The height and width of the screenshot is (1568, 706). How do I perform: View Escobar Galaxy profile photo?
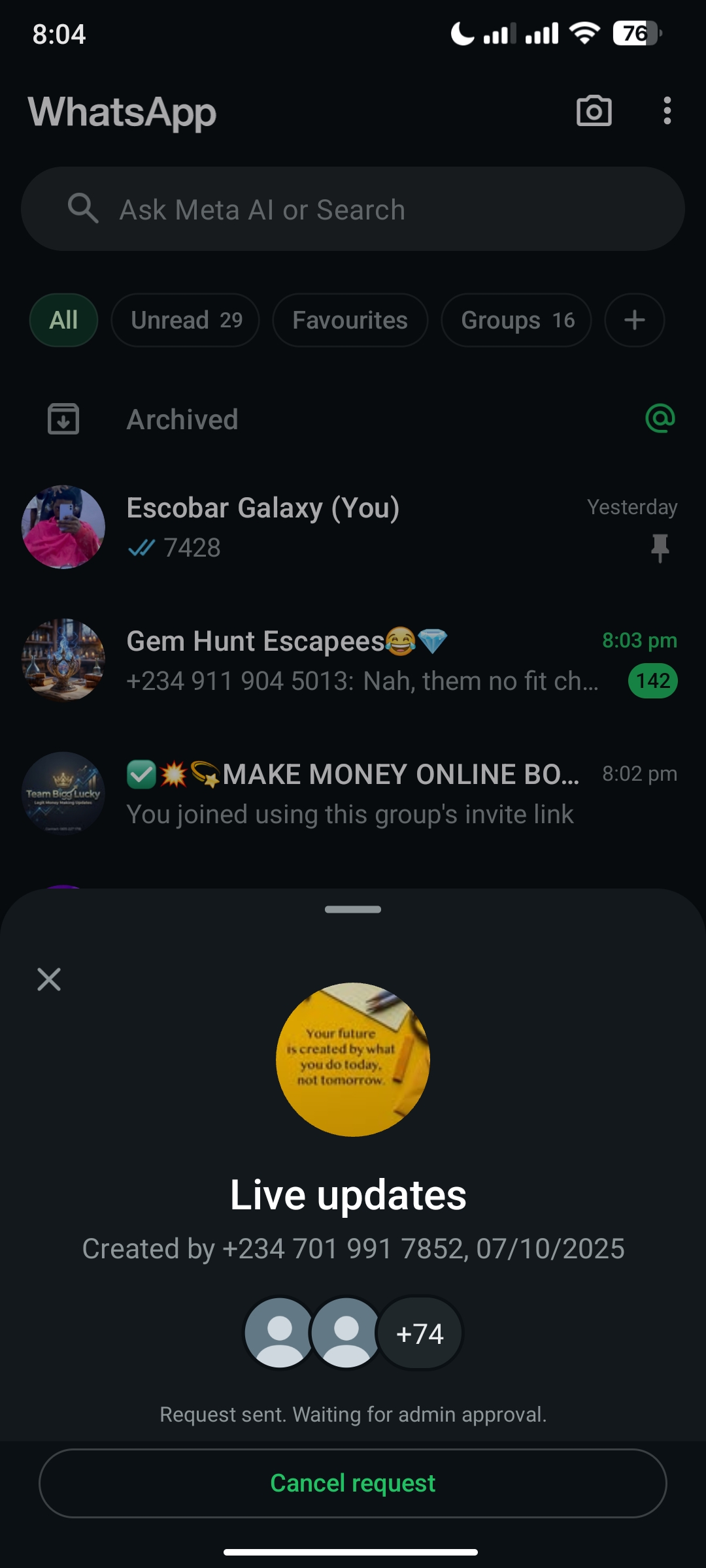tap(63, 527)
